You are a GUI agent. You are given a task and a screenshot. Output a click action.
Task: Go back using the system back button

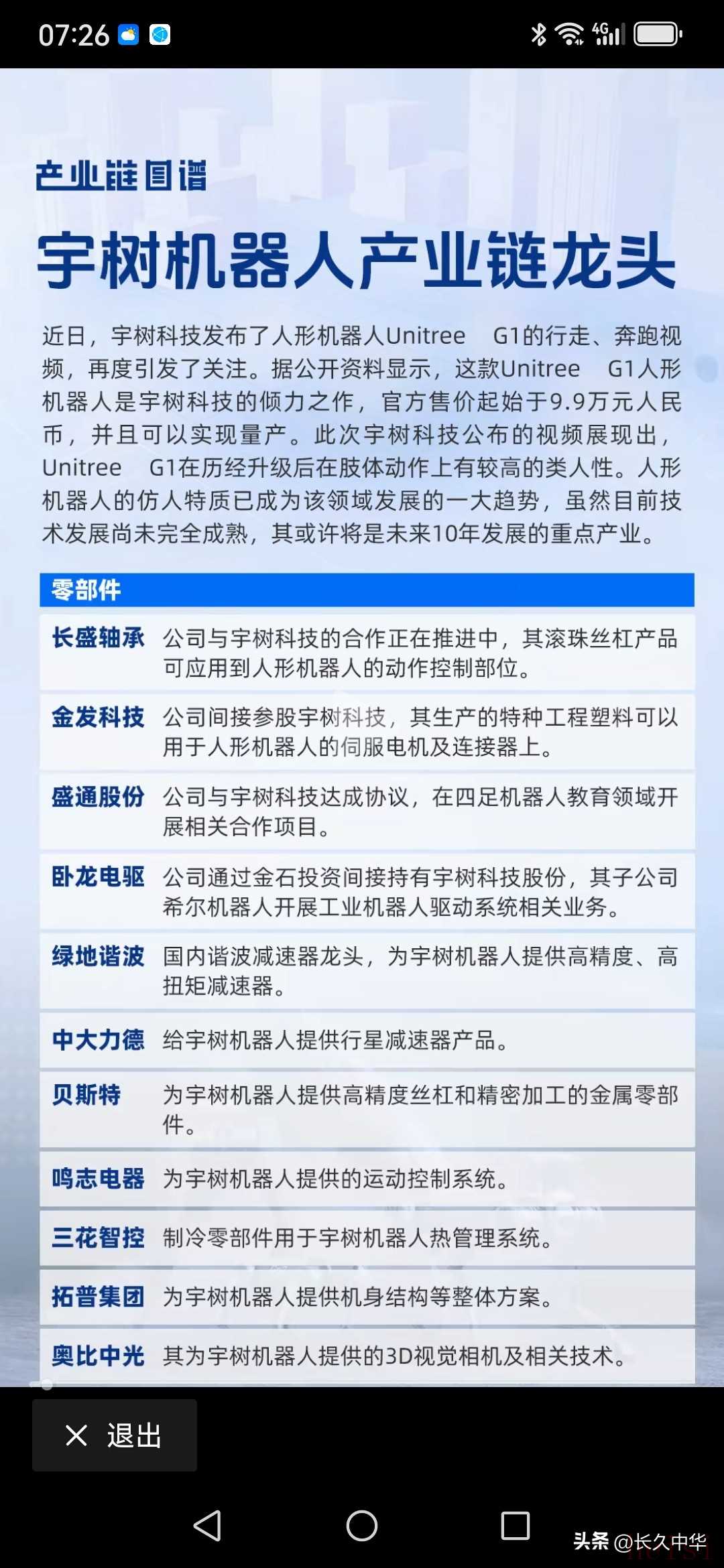click(207, 1526)
